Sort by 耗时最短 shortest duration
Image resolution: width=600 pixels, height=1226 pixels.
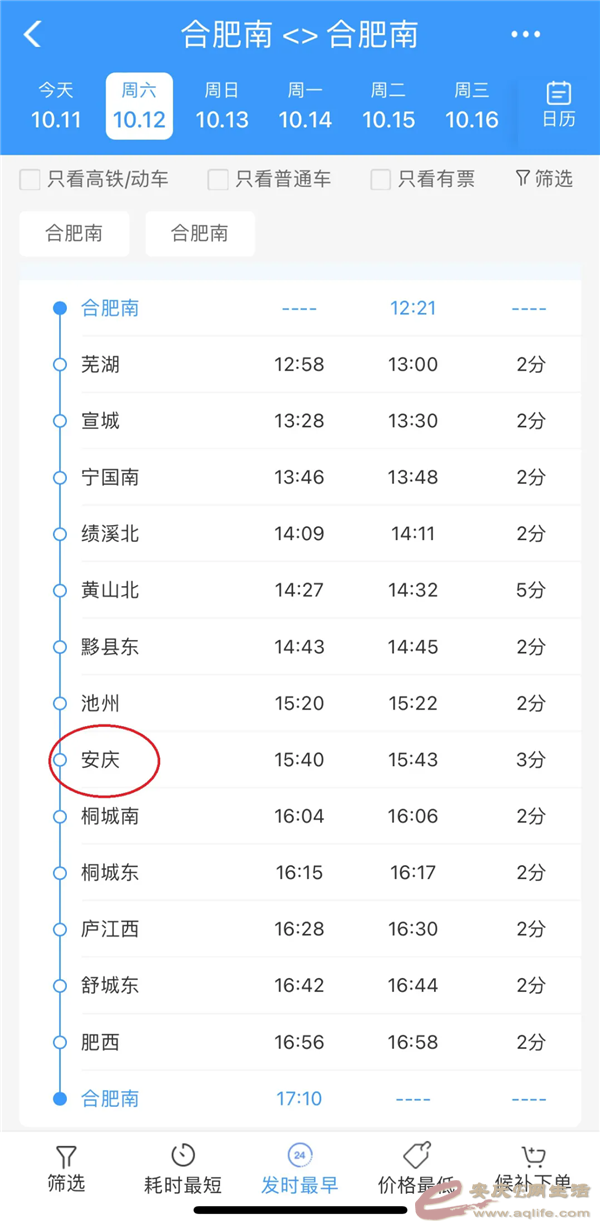coord(183,1169)
